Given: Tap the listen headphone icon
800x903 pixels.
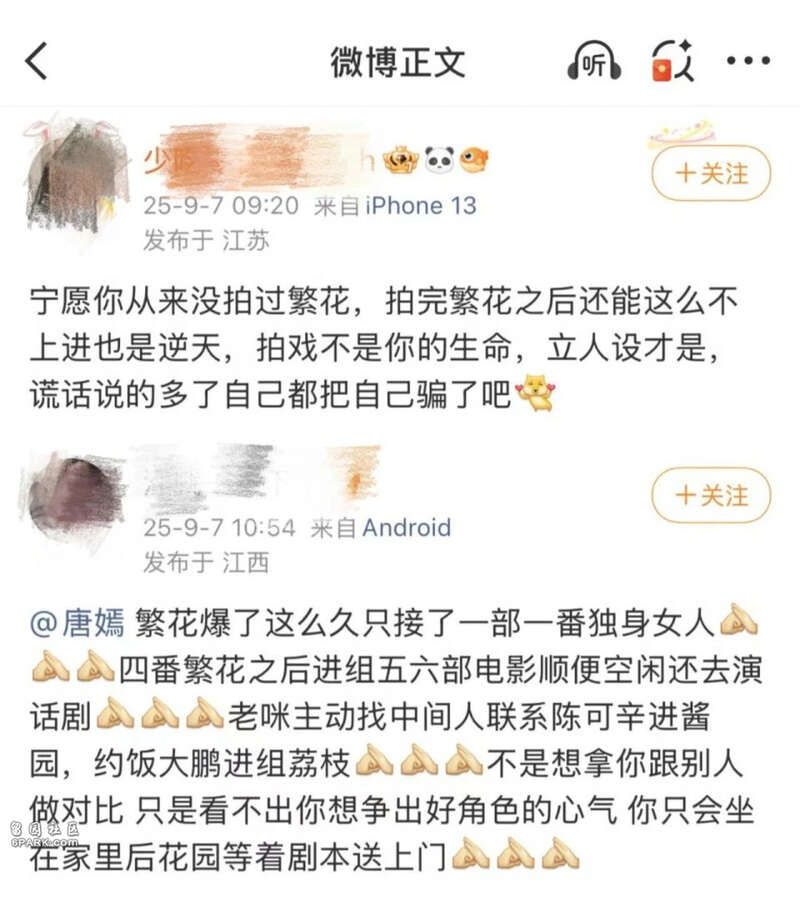Looking at the screenshot, I should 594,62.
